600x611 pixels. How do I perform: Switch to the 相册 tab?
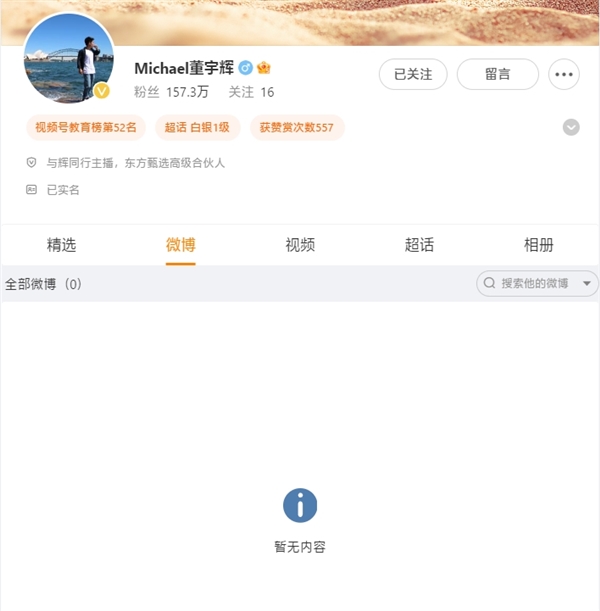539,245
